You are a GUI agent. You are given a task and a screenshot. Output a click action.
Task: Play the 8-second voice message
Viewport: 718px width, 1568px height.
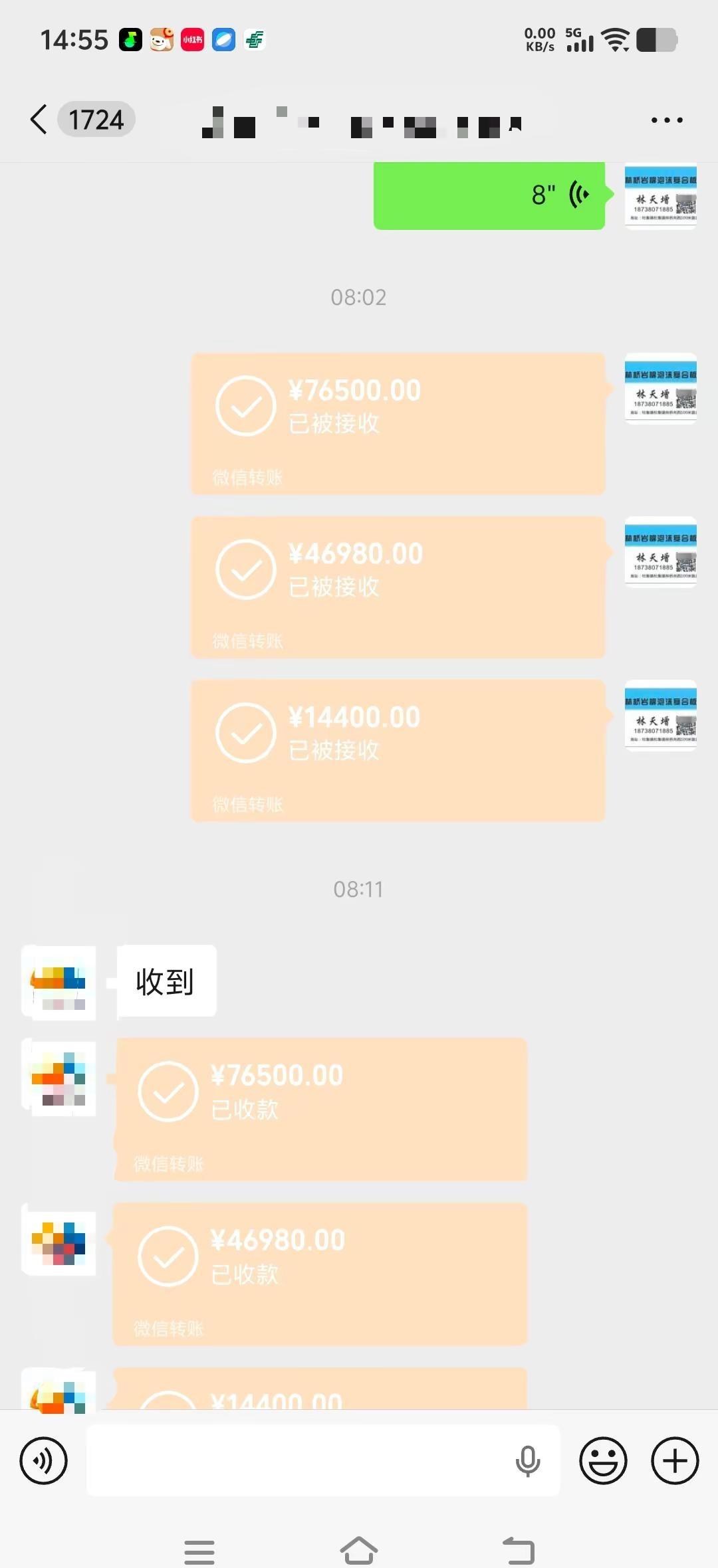[489, 195]
